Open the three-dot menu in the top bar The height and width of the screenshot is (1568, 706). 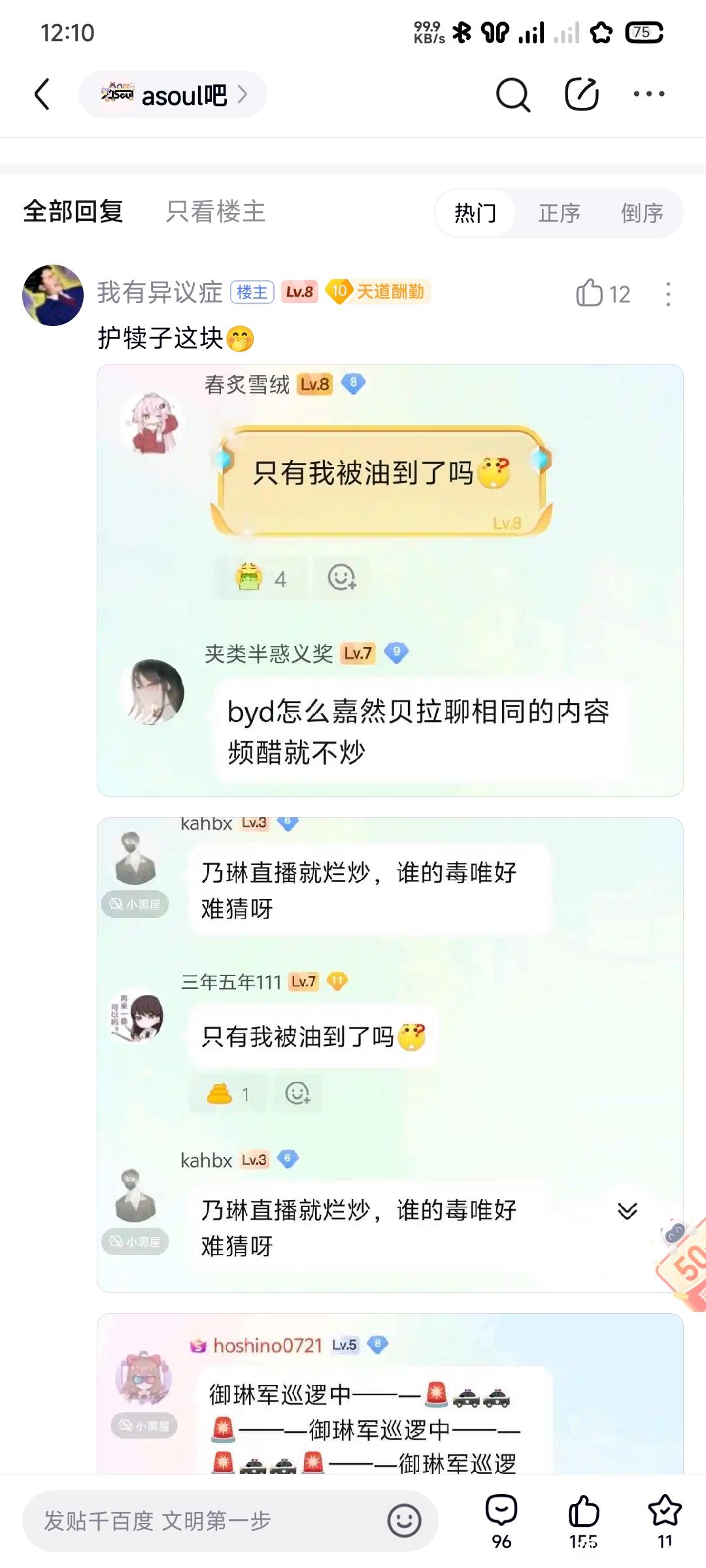[649, 95]
